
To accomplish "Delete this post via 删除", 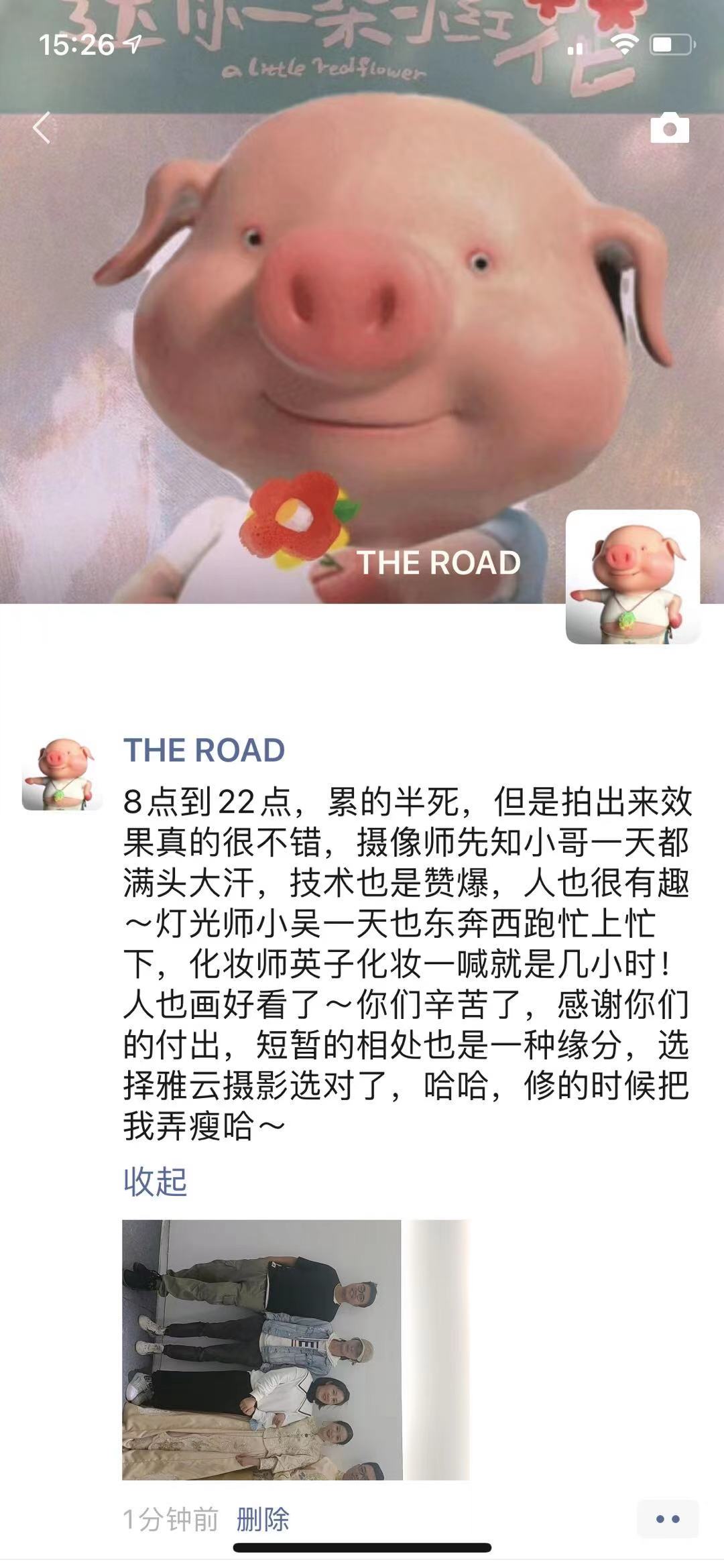I will coord(263,1519).
